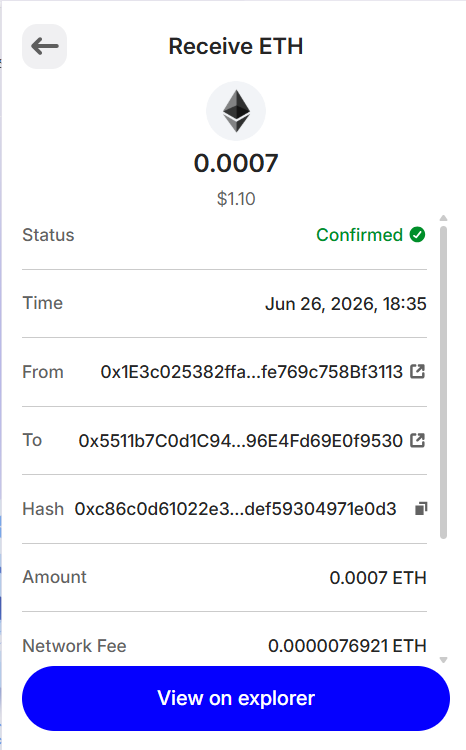Copy the transaction hash
The width and height of the screenshot is (466, 750).
tap(421, 508)
